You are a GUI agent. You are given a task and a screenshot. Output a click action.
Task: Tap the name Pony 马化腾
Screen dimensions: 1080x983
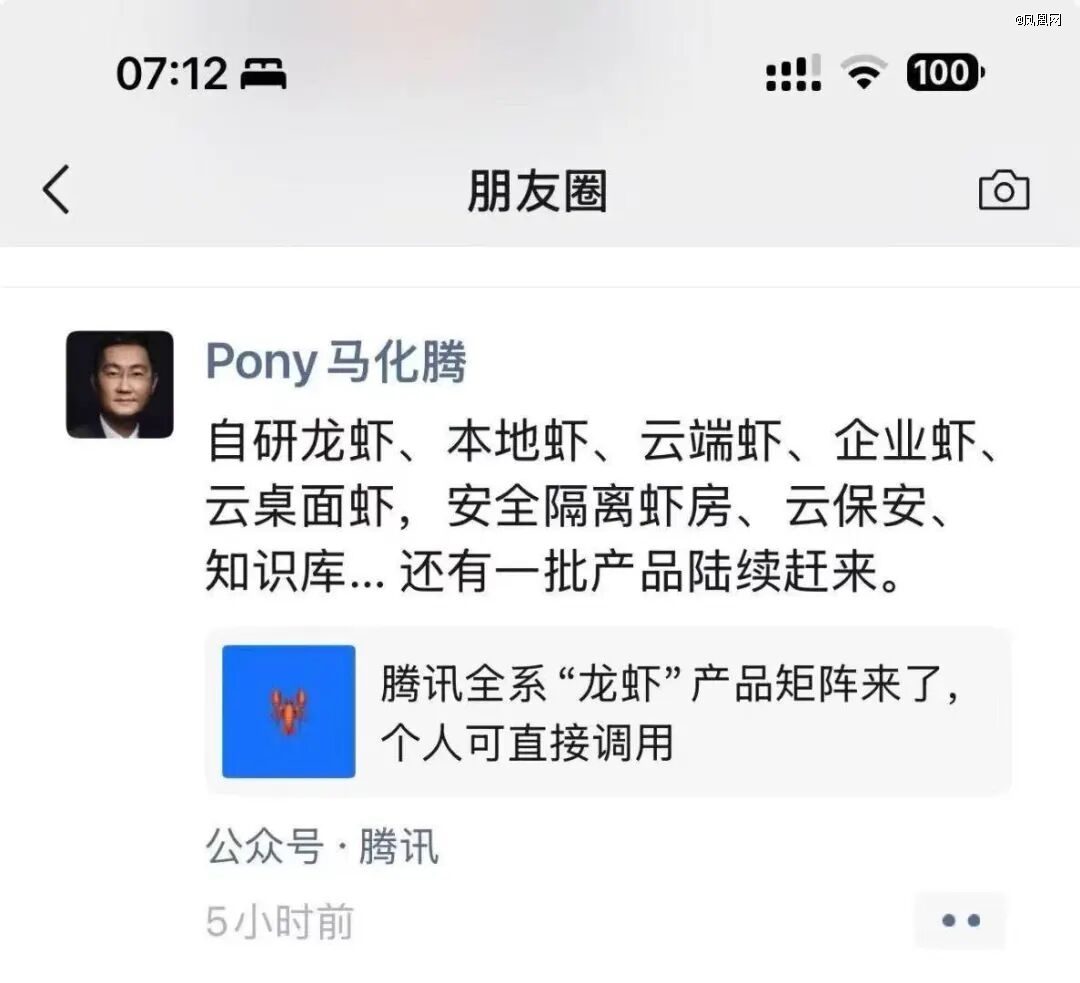pyautogui.click(x=336, y=362)
